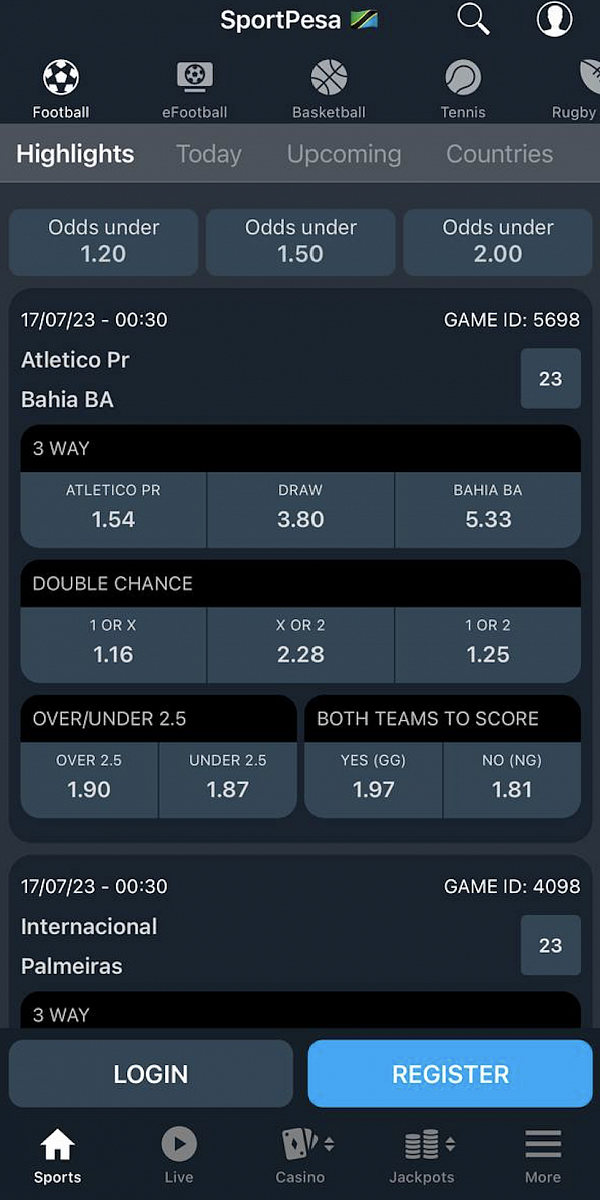Screen dimensions: 600x1200
Task: Switch to the Today tab
Action: coord(209,154)
